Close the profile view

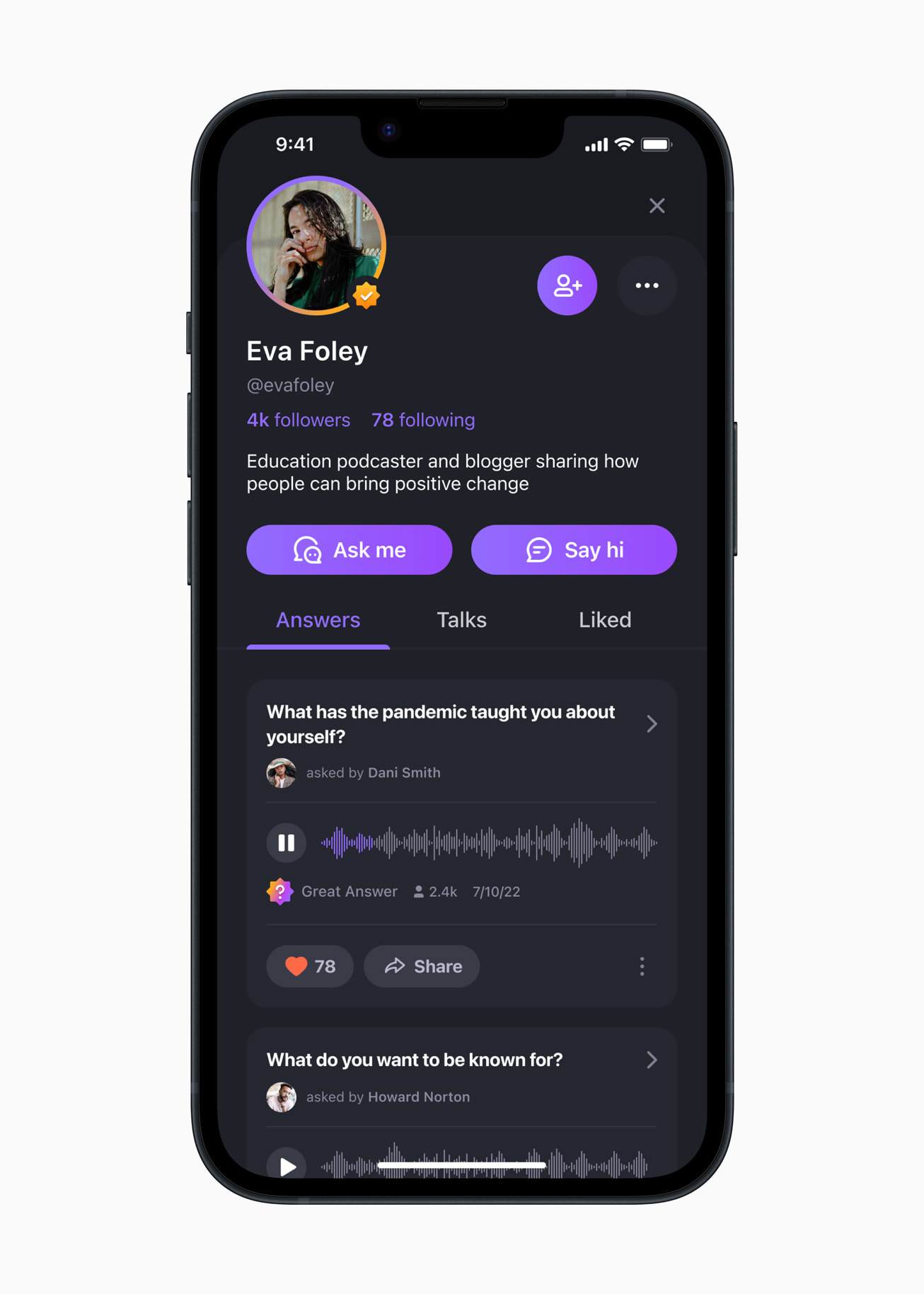[x=657, y=206]
